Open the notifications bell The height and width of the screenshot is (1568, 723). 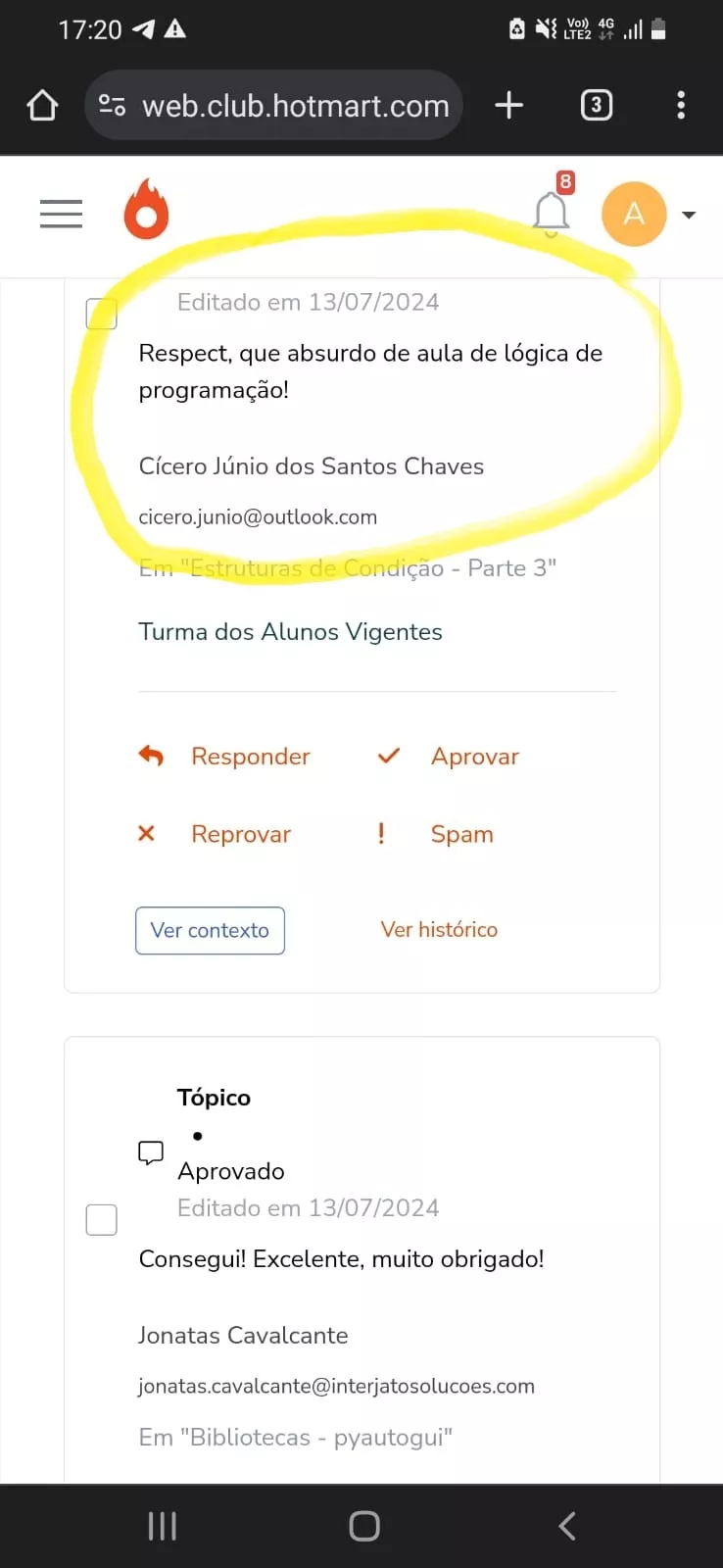pyautogui.click(x=551, y=213)
